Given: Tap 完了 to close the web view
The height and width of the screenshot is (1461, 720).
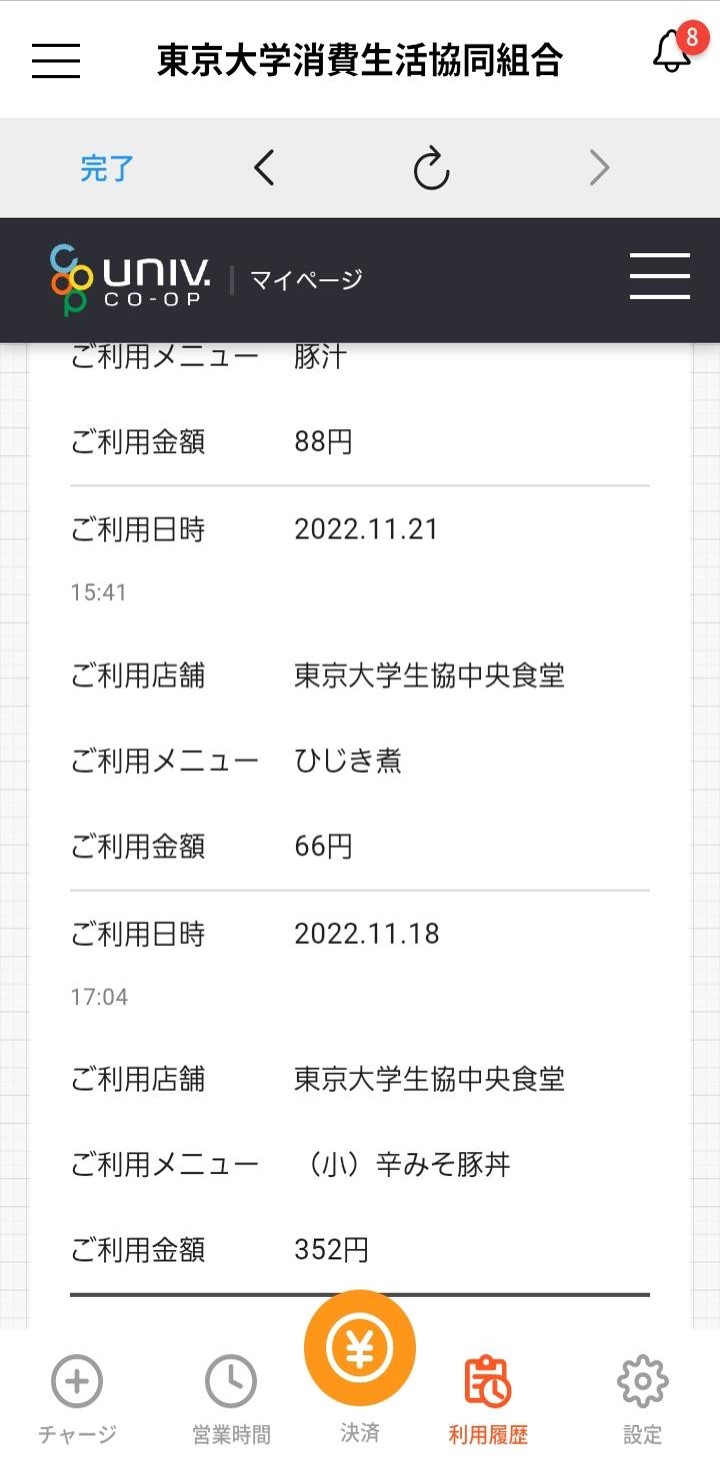Looking at the screenshot, I should [x=107, y=168].
